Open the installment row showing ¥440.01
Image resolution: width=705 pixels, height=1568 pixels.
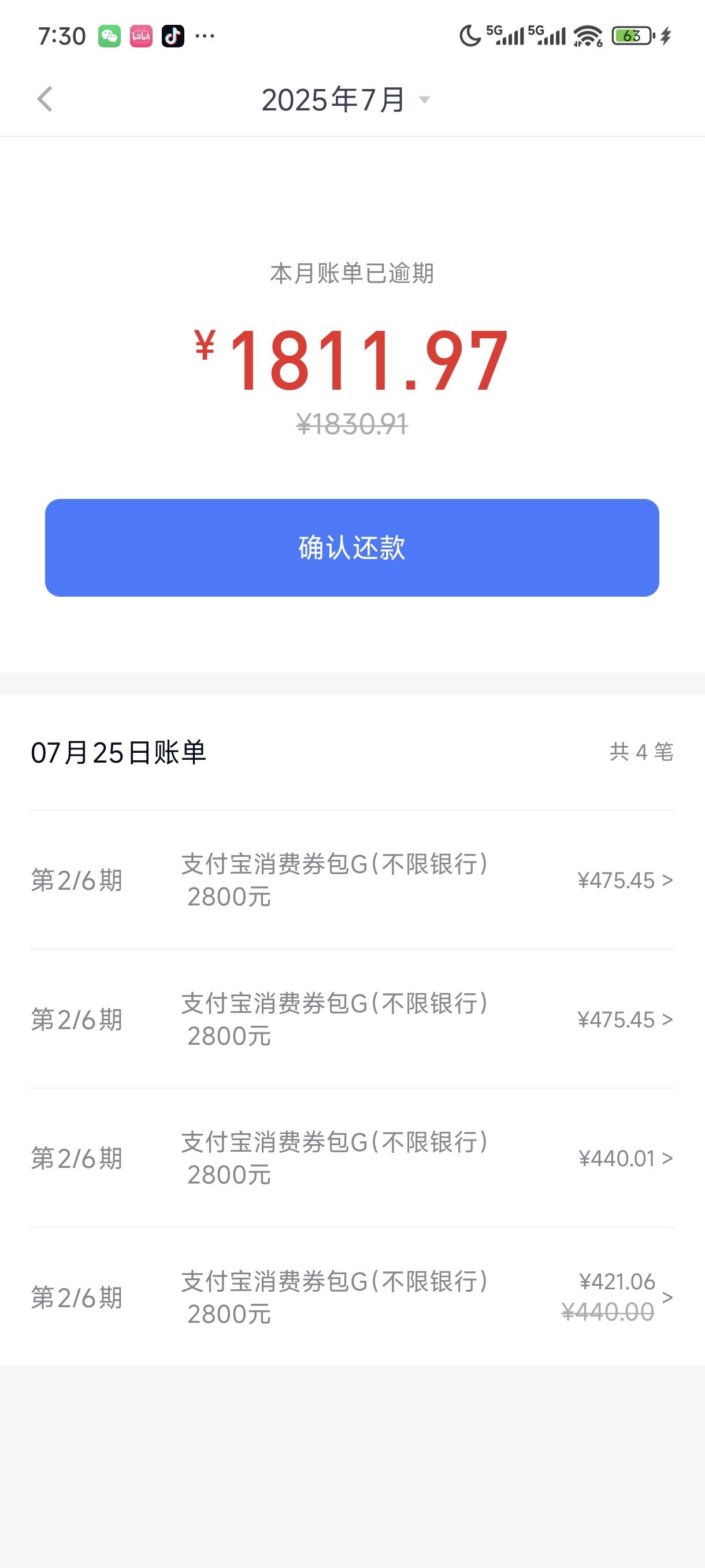pyautogui.click(x=352, y=1158)
